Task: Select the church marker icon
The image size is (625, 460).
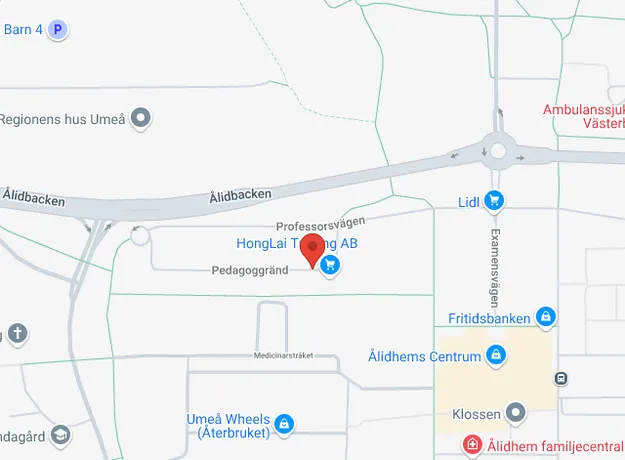Action: tap(16, 333)
